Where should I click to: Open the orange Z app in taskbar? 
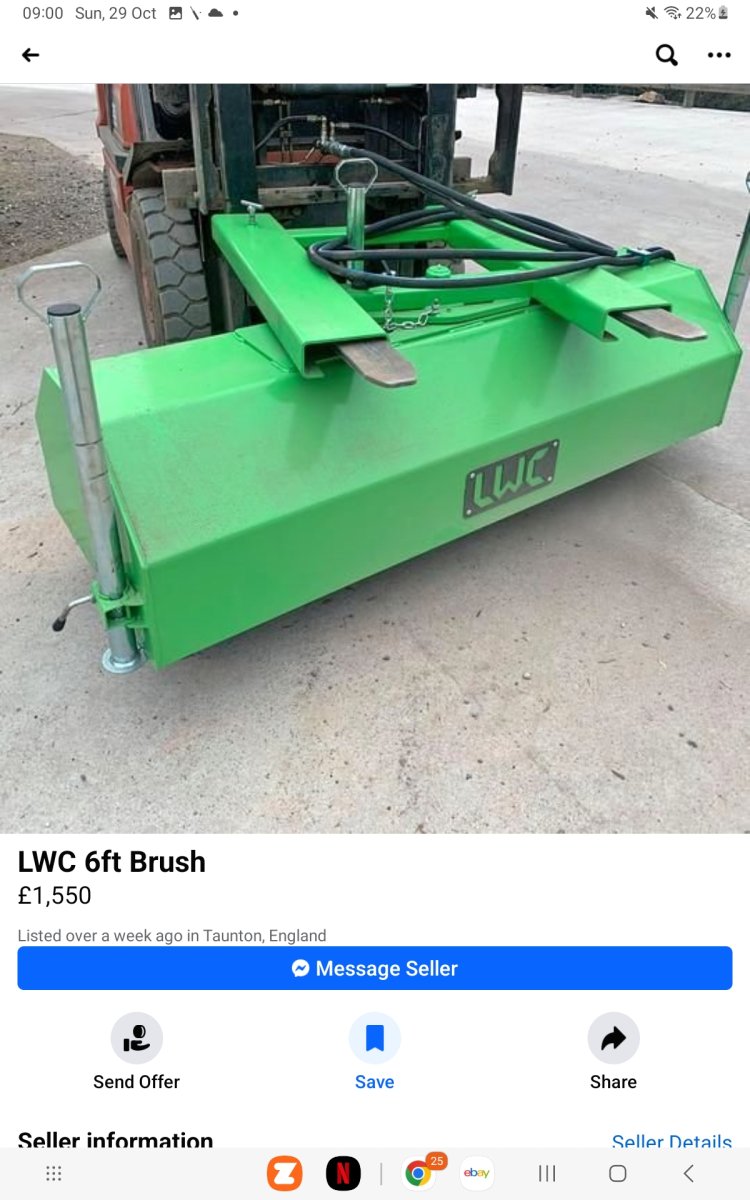pos(284,1173)
